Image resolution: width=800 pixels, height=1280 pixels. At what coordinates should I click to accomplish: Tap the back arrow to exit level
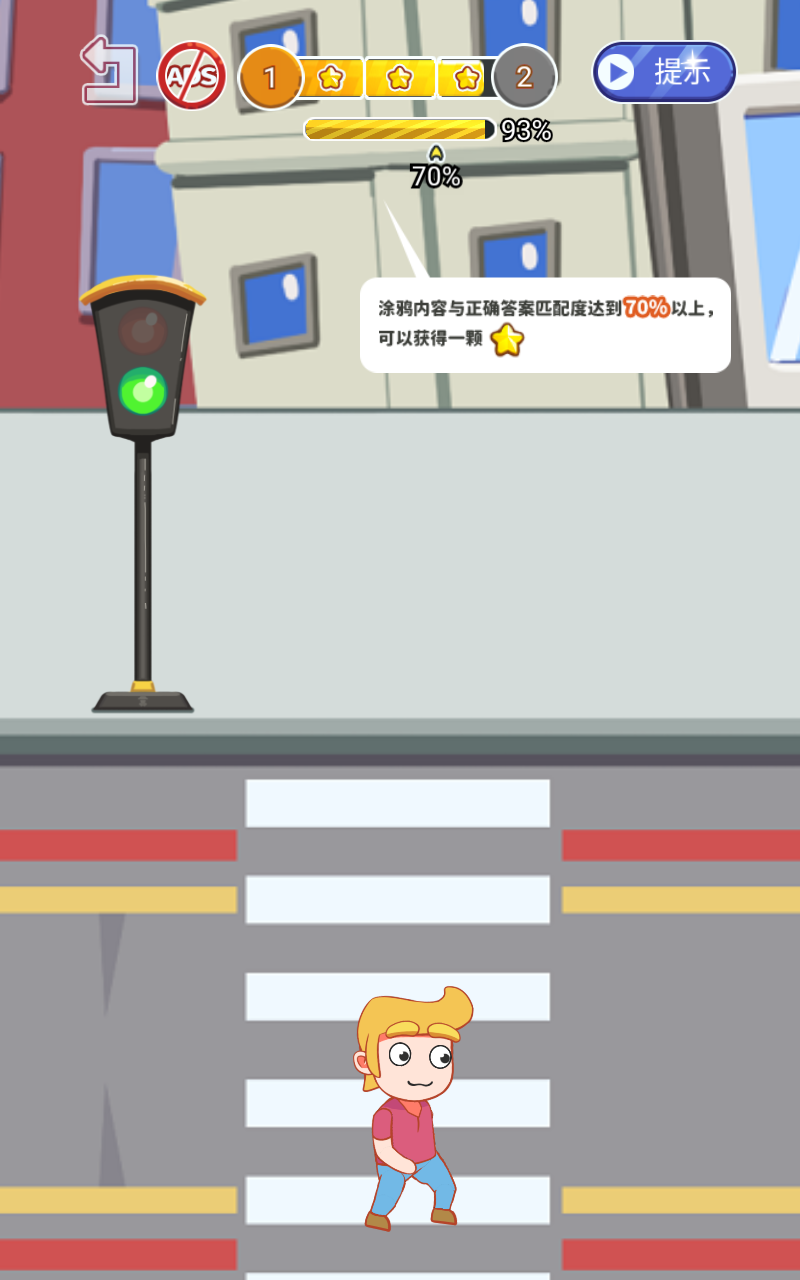(x=108, y=72)
